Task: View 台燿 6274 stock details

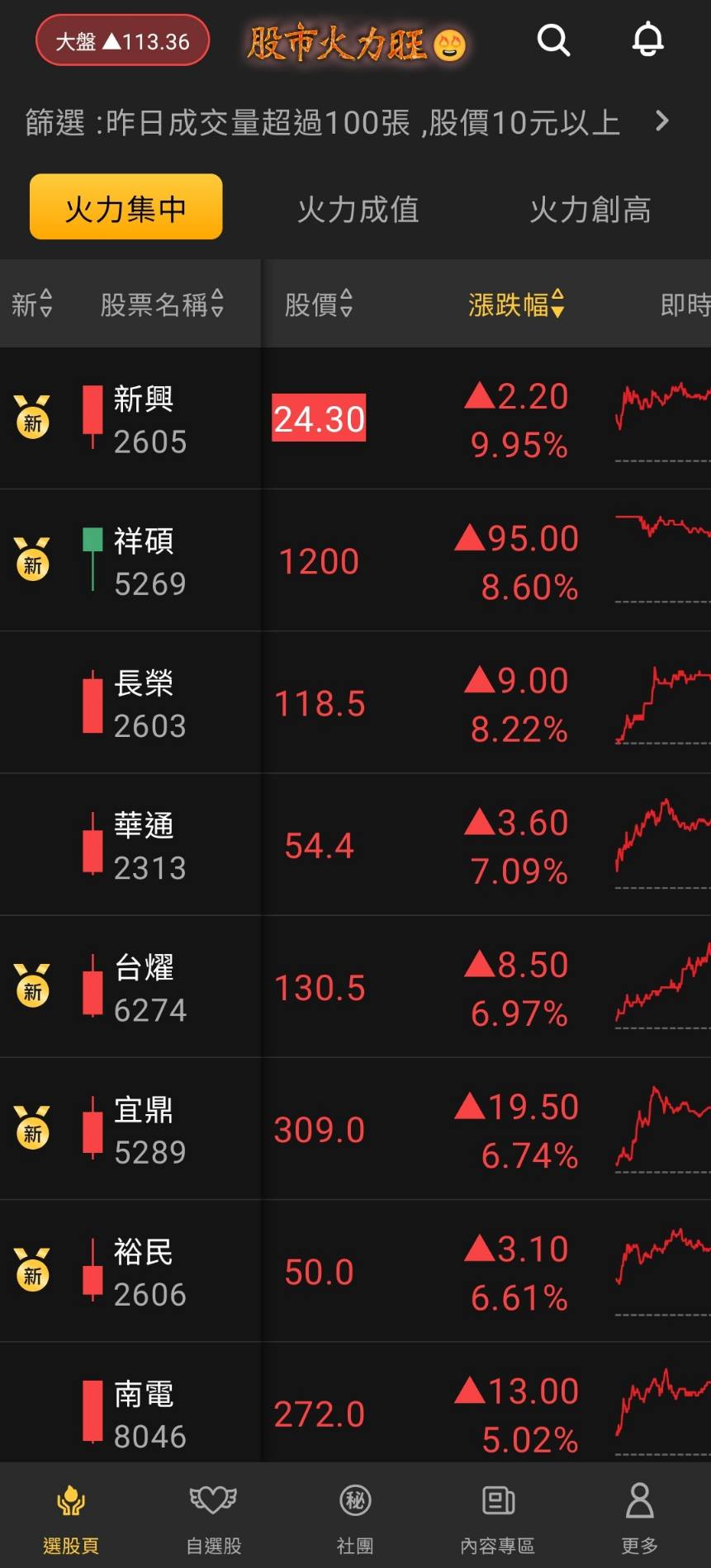Action: (355, 987)
